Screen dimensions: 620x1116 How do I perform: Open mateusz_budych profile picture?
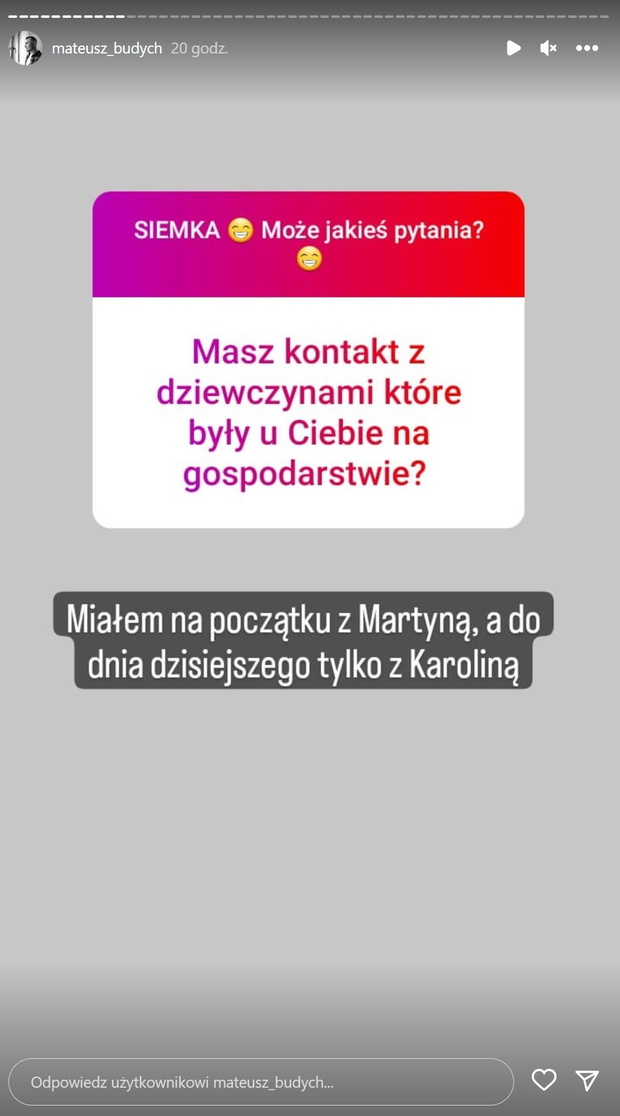(x=25, y=48)
